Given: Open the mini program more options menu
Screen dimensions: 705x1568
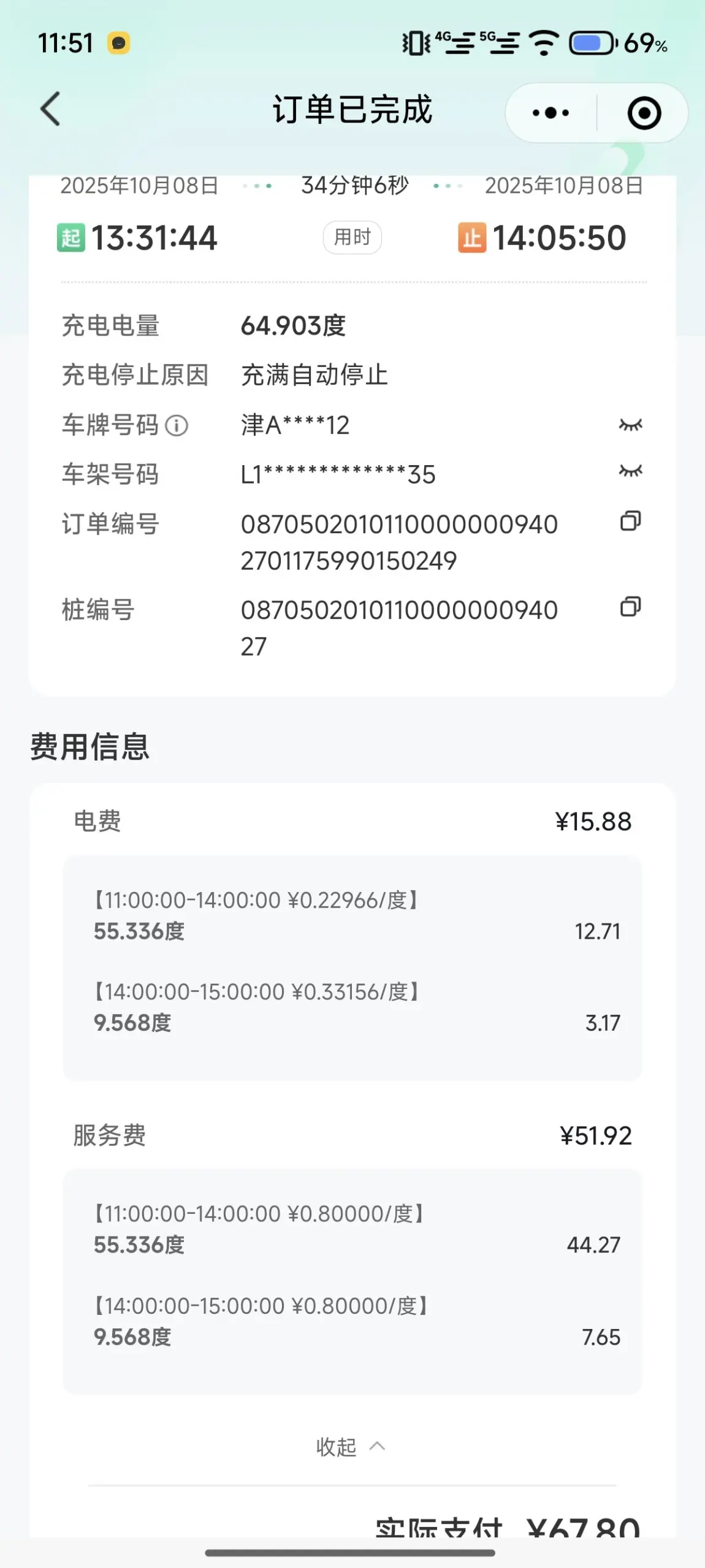Looking at the screenshot, I should click(551, 113).
